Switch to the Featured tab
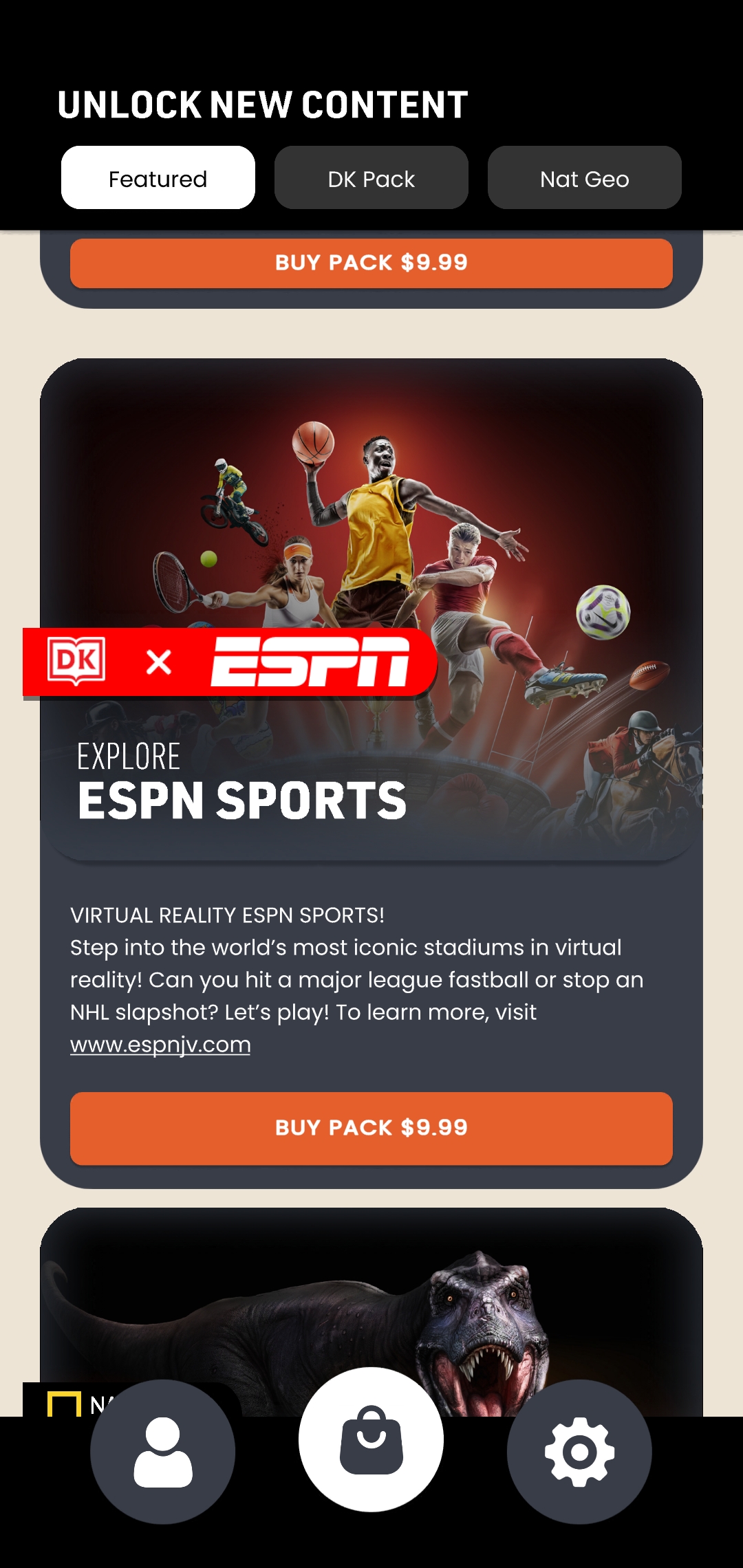 158,178
